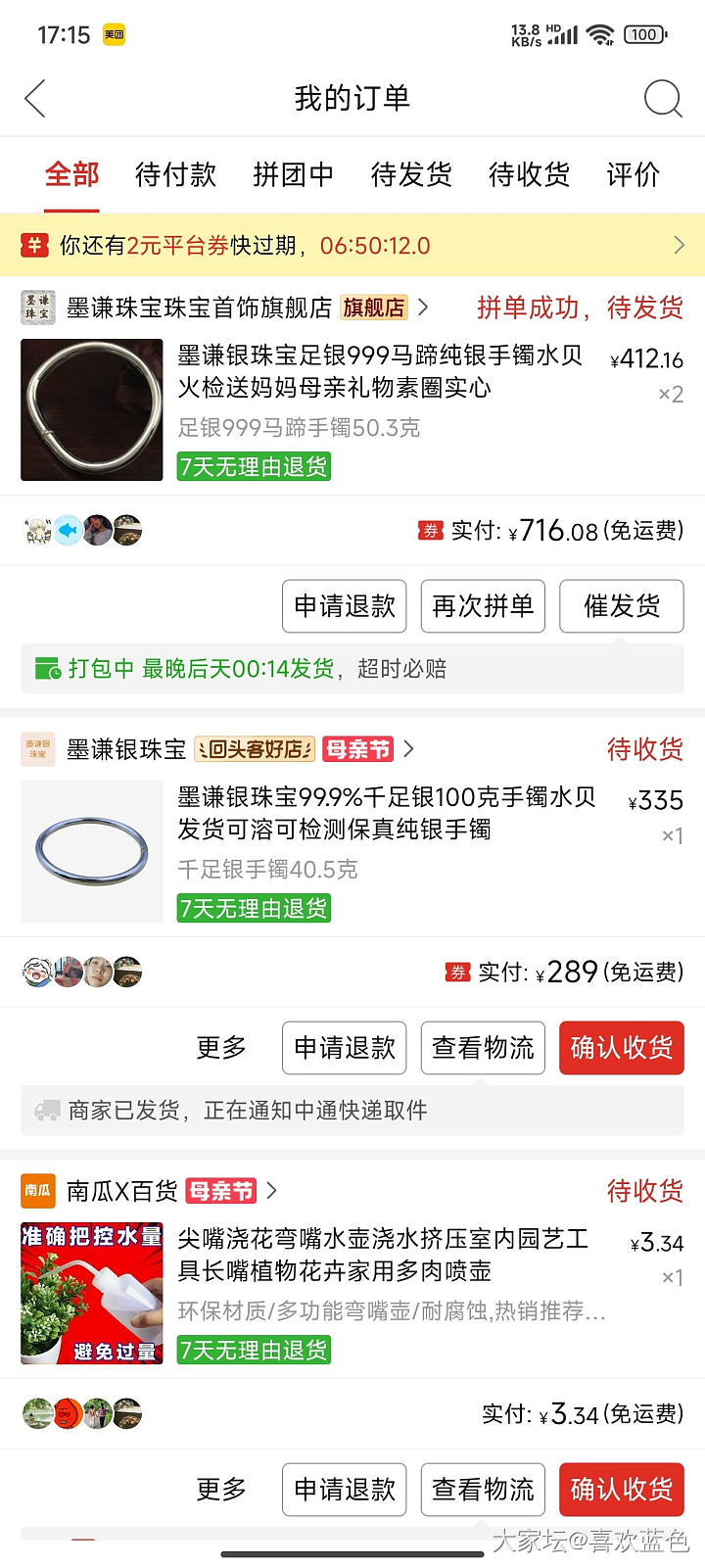Request a refund for the 尖嘴浇花水壶 order

[345, 1490]
